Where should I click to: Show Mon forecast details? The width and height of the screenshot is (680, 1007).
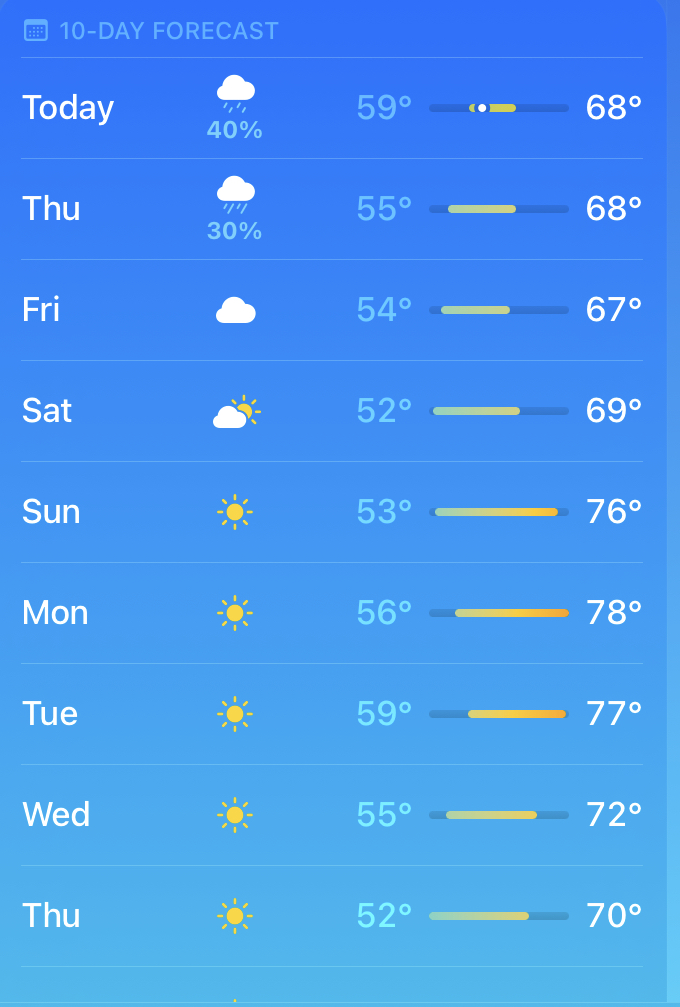click(x=331, y=613)
